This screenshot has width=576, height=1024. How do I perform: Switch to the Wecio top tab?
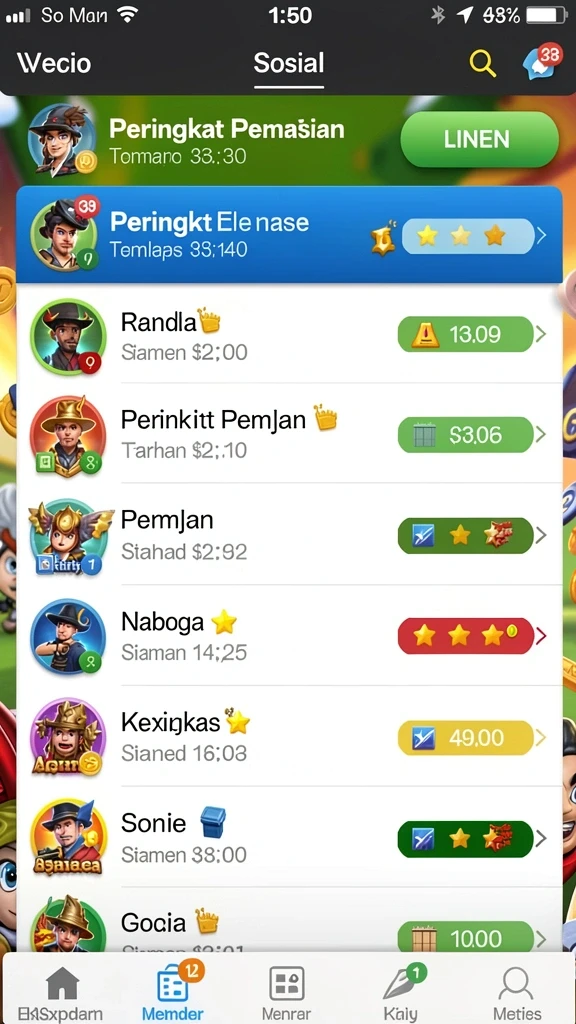click(54, 63)
